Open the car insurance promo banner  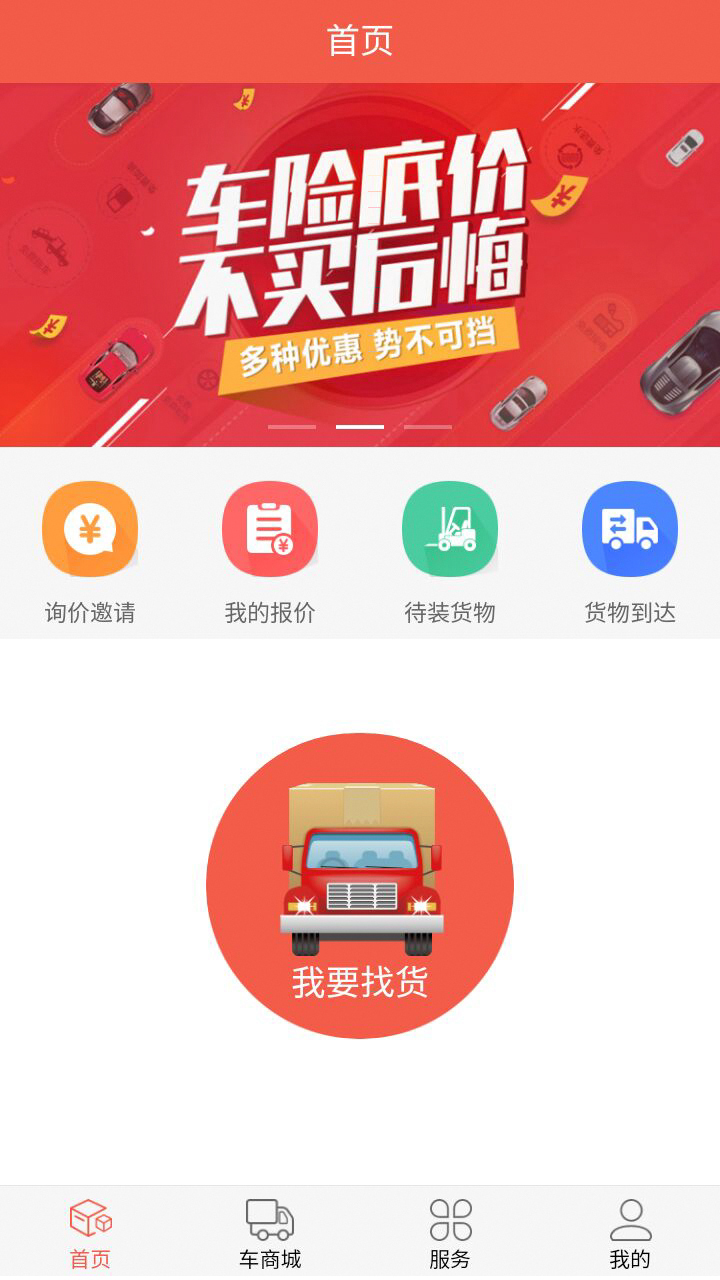[360, 265]
